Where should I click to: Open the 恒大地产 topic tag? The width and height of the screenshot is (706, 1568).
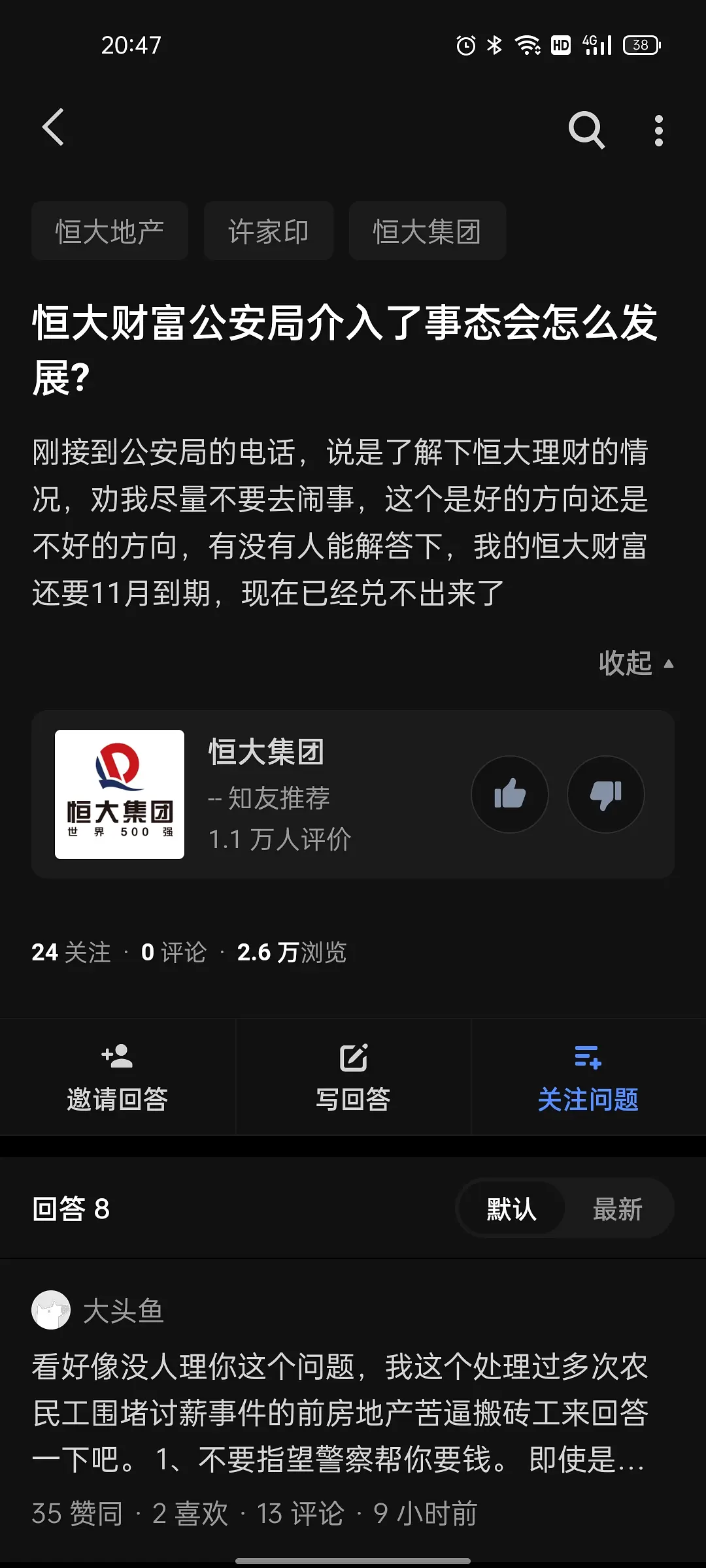(110, 231)
